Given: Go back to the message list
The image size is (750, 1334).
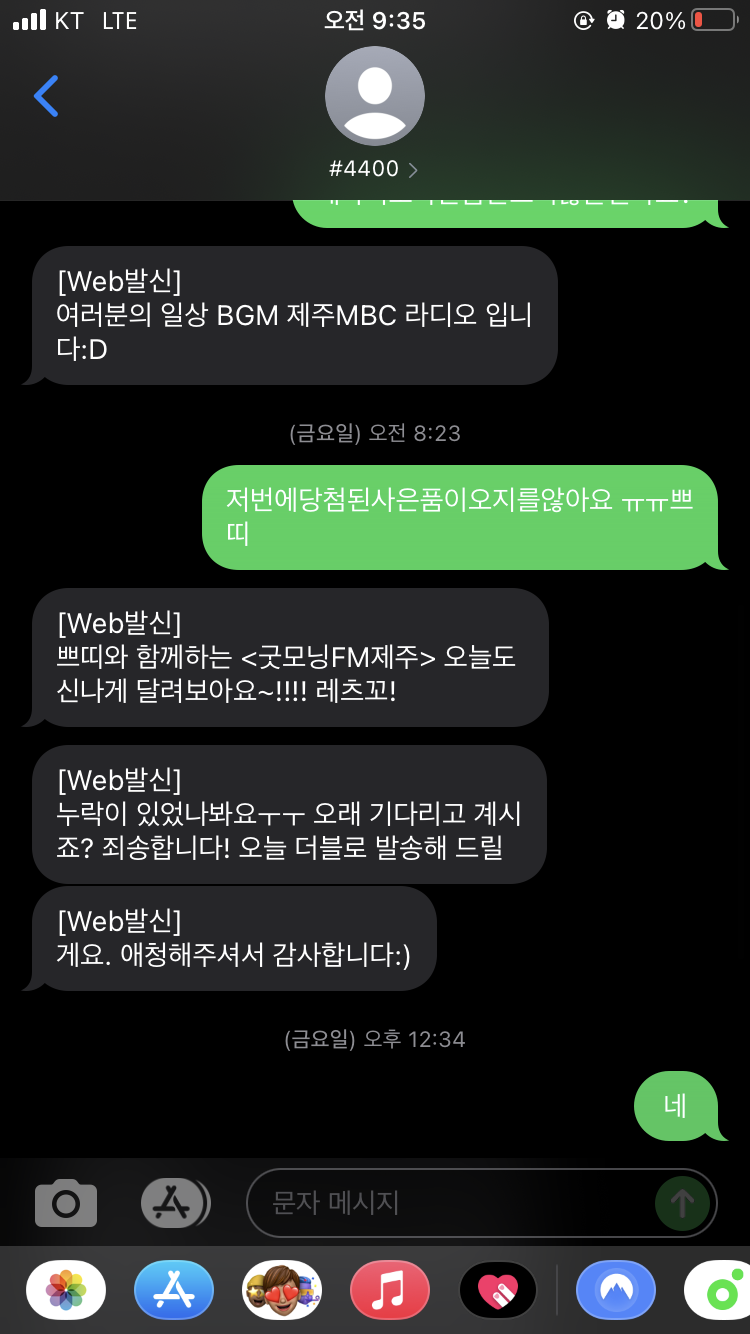Looking at the screenshot, I should pos(46,96).
